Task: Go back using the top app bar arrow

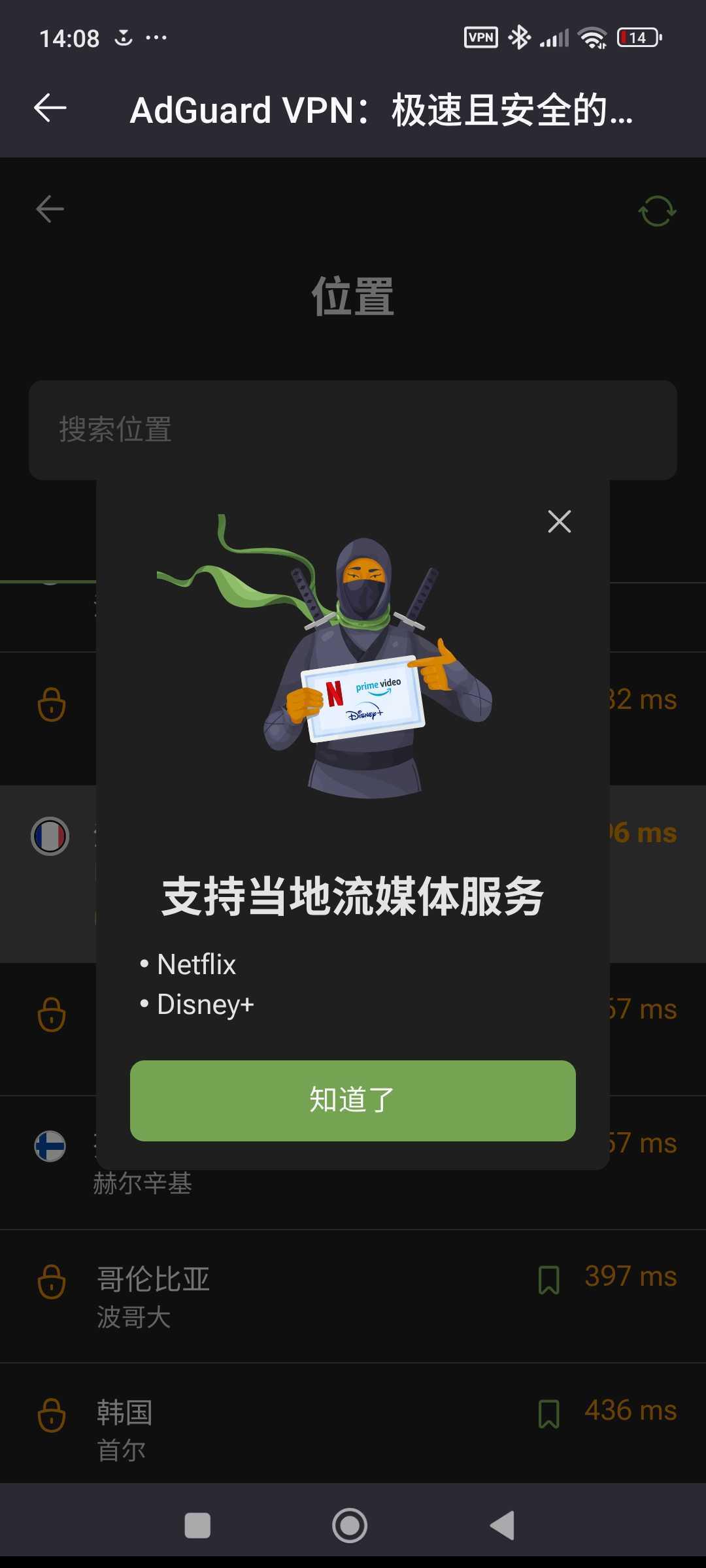Action: pyautogui.click(x=50, y=108)
